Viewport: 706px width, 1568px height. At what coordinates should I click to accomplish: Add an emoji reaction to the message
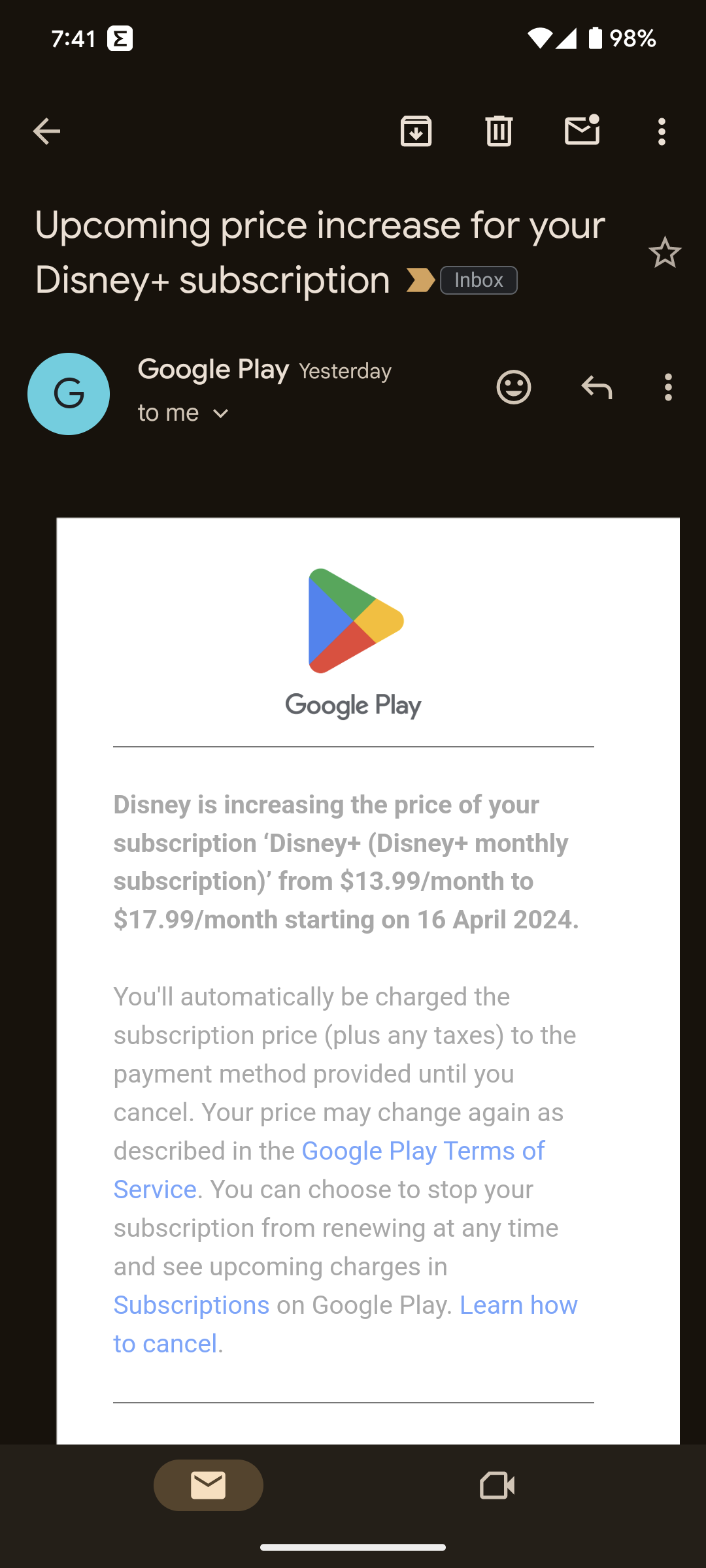(514, 387)
